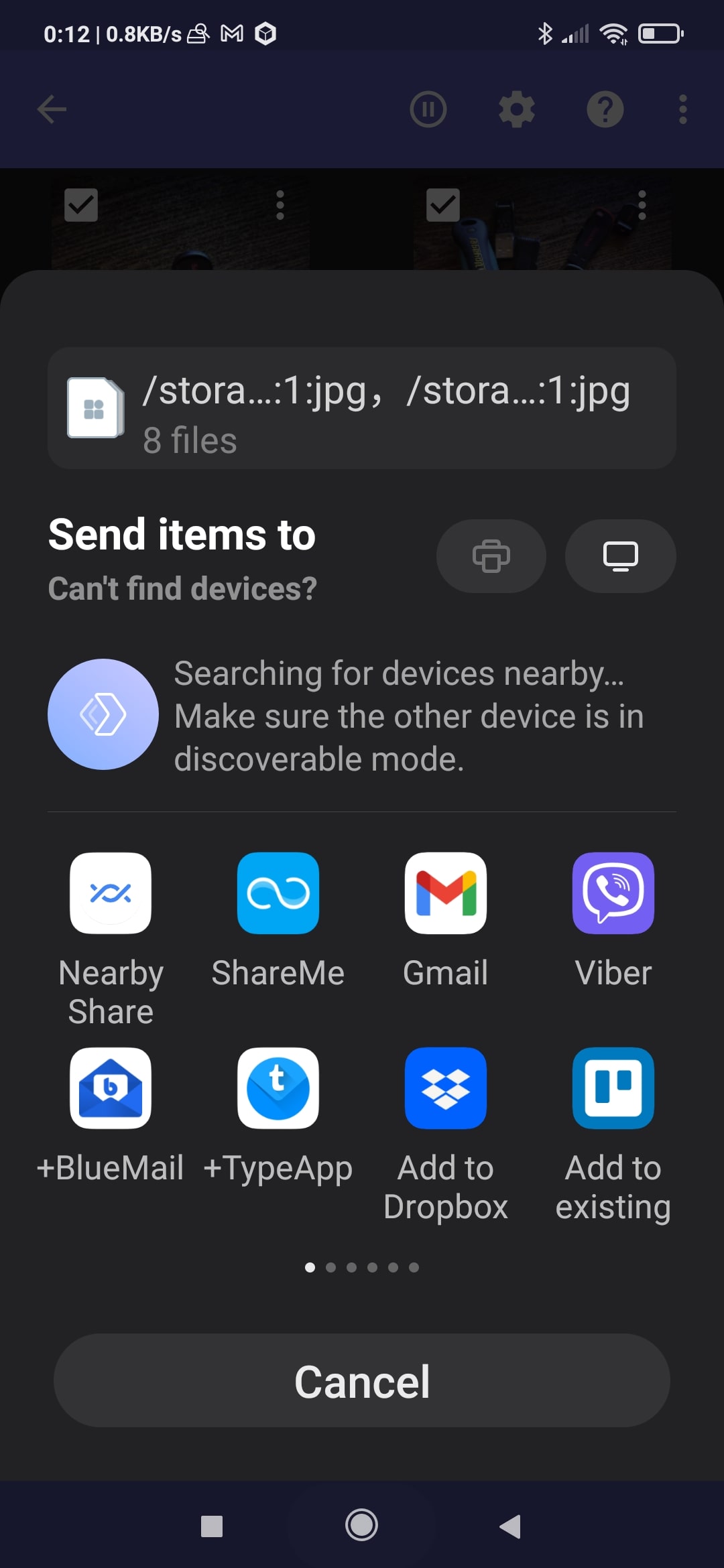This screenshot has width=724, height=1568.
Task: Open the Can't find devices? help
Action: (182, 589)
